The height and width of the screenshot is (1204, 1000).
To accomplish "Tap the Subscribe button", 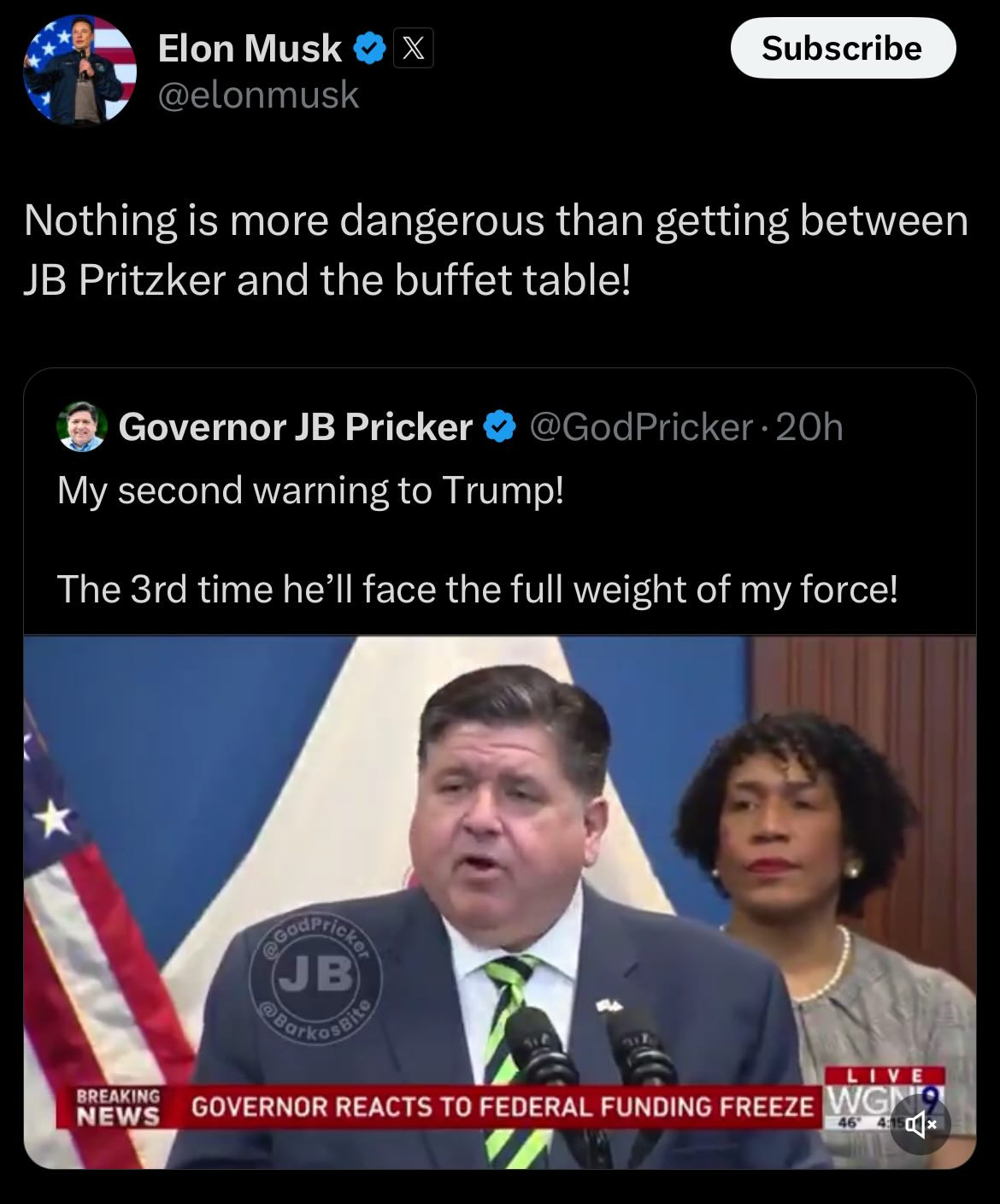I will pyautogui.click(x=842, y=48).
